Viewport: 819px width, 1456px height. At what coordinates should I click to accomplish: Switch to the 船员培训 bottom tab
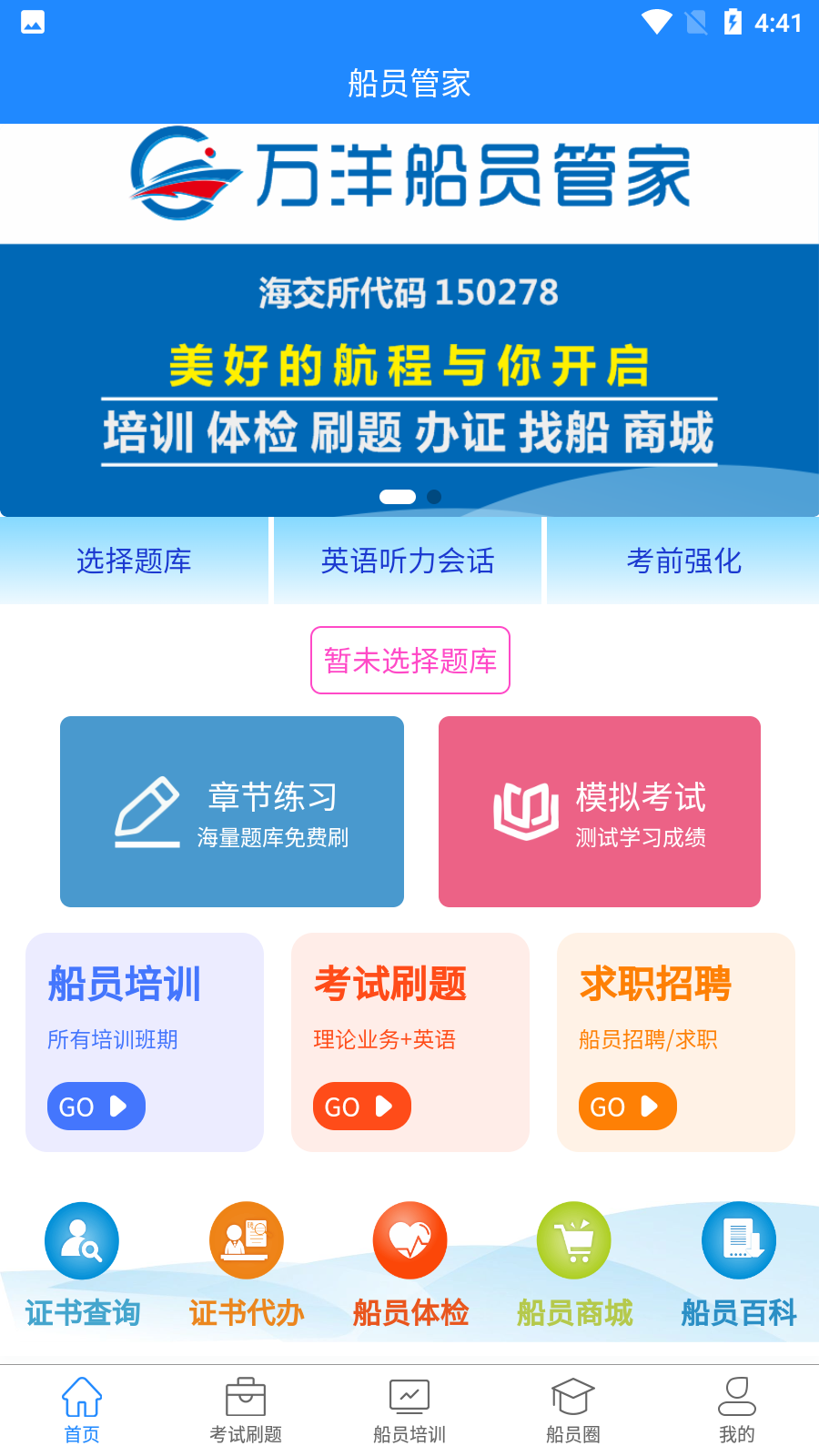pos(409,1410)
